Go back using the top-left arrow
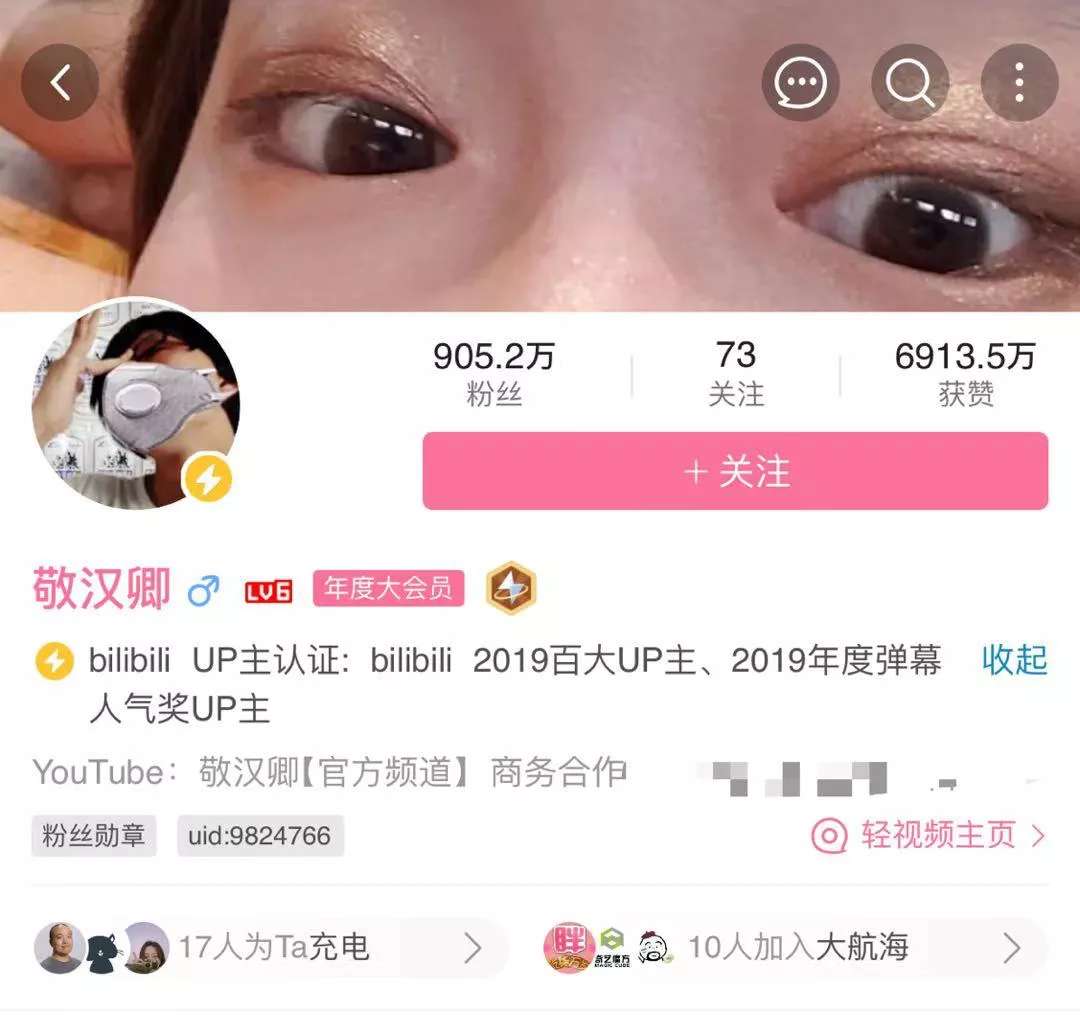The height and width of the screenshot is (1034, 1080). click(60, 83)
